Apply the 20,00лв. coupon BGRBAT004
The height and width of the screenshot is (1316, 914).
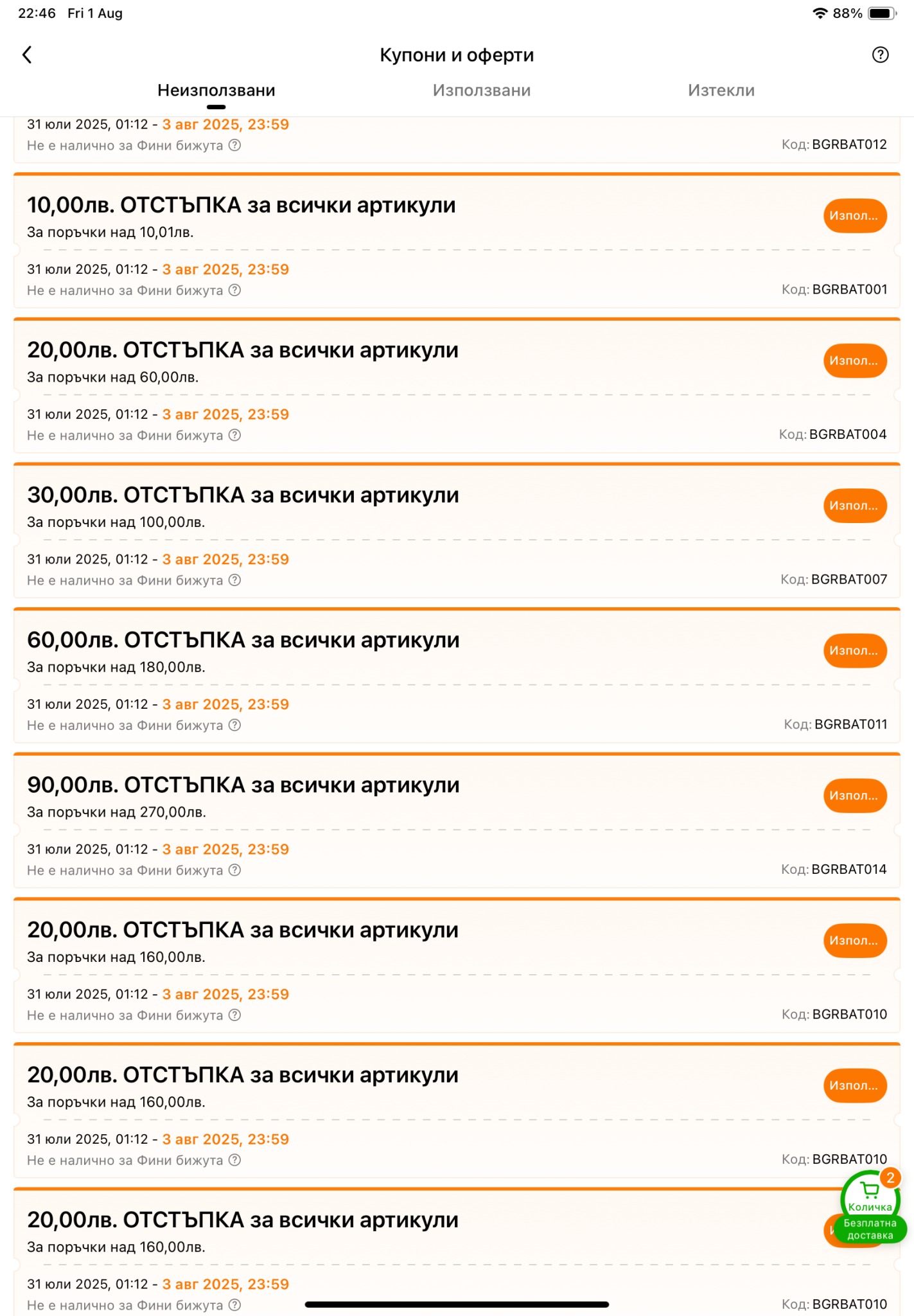[x=854, y=361]
